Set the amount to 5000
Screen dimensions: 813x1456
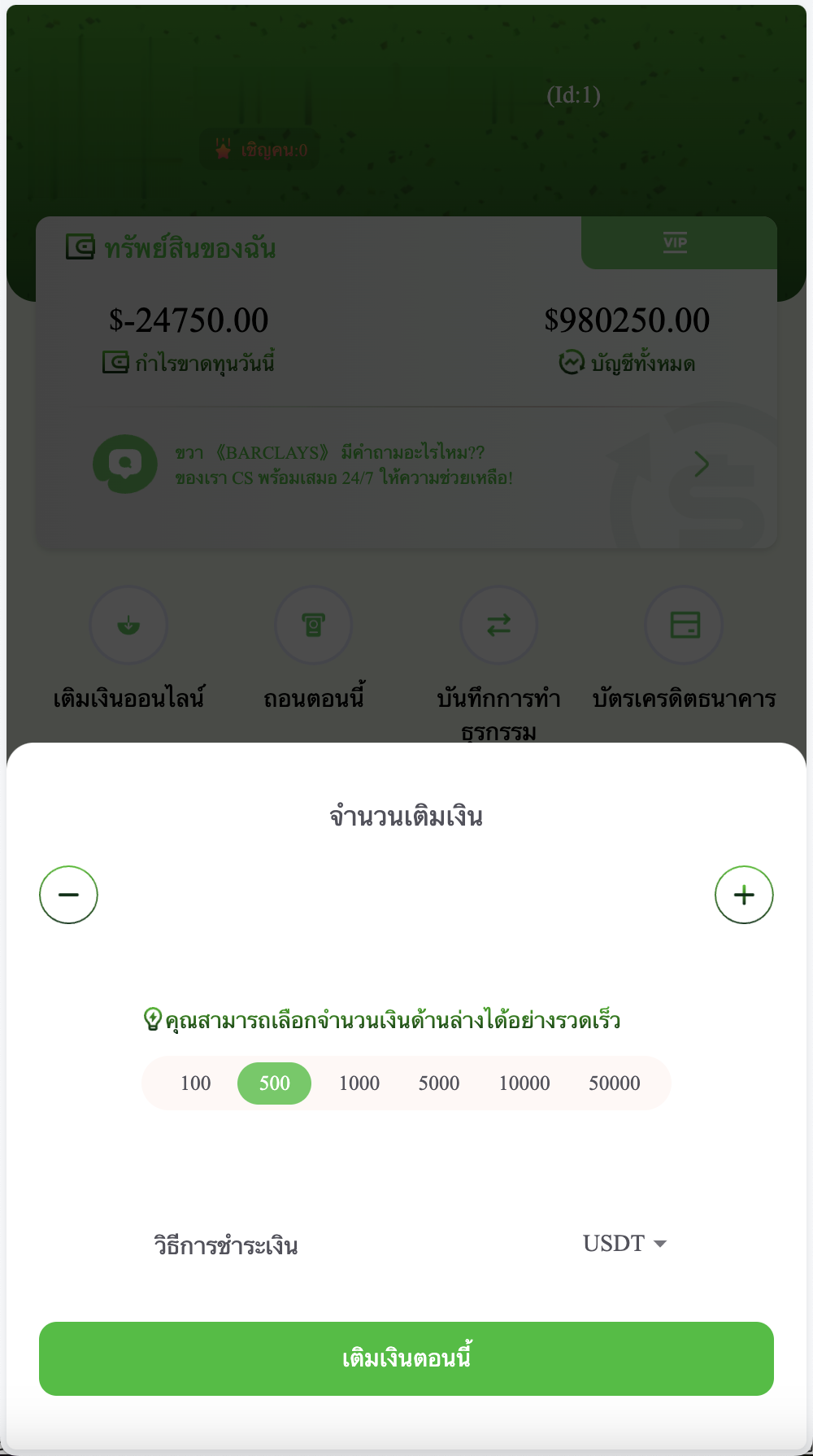[x=439, y=1083]
